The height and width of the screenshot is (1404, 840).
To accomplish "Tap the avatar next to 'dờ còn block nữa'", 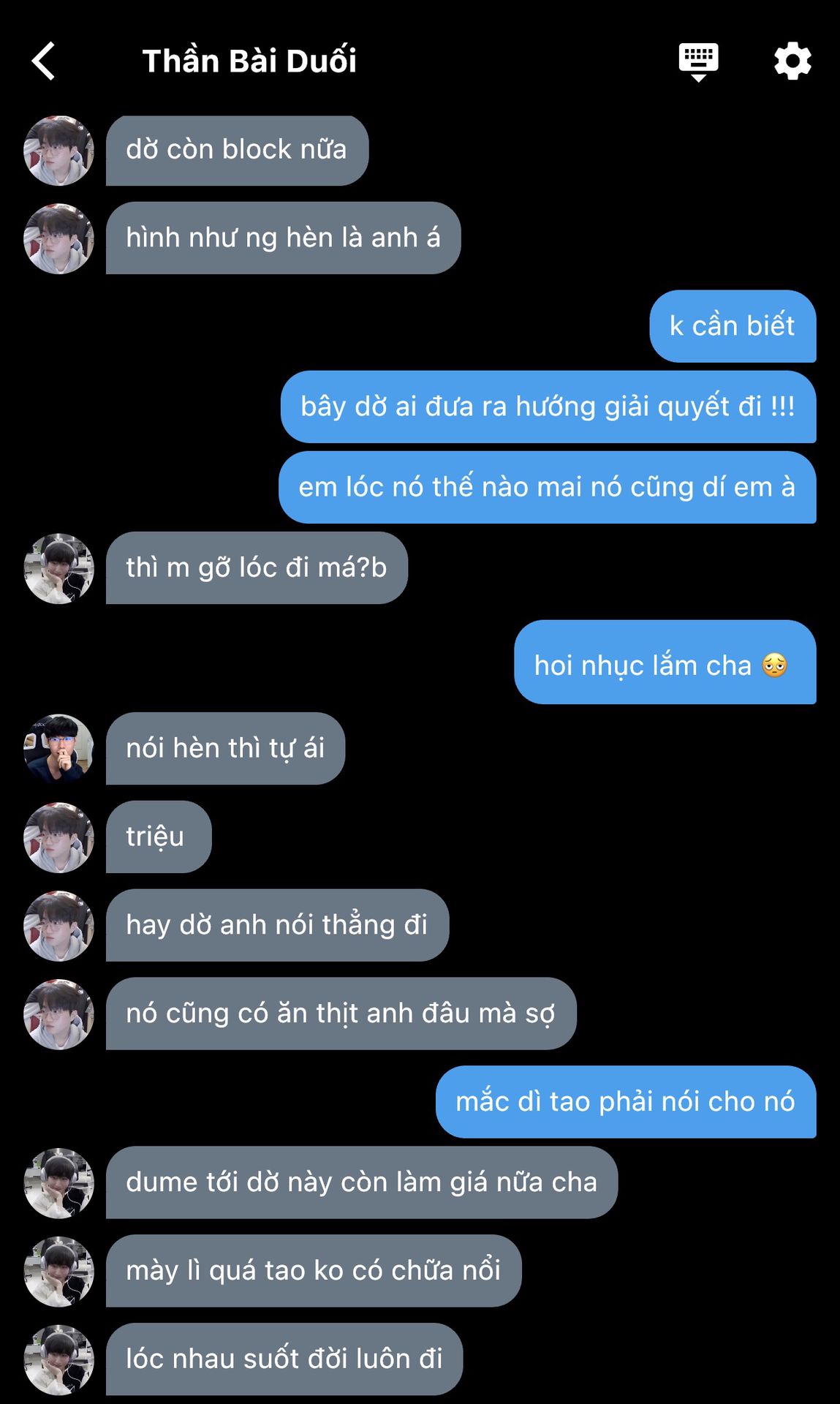I will click(x=59, y=151).
